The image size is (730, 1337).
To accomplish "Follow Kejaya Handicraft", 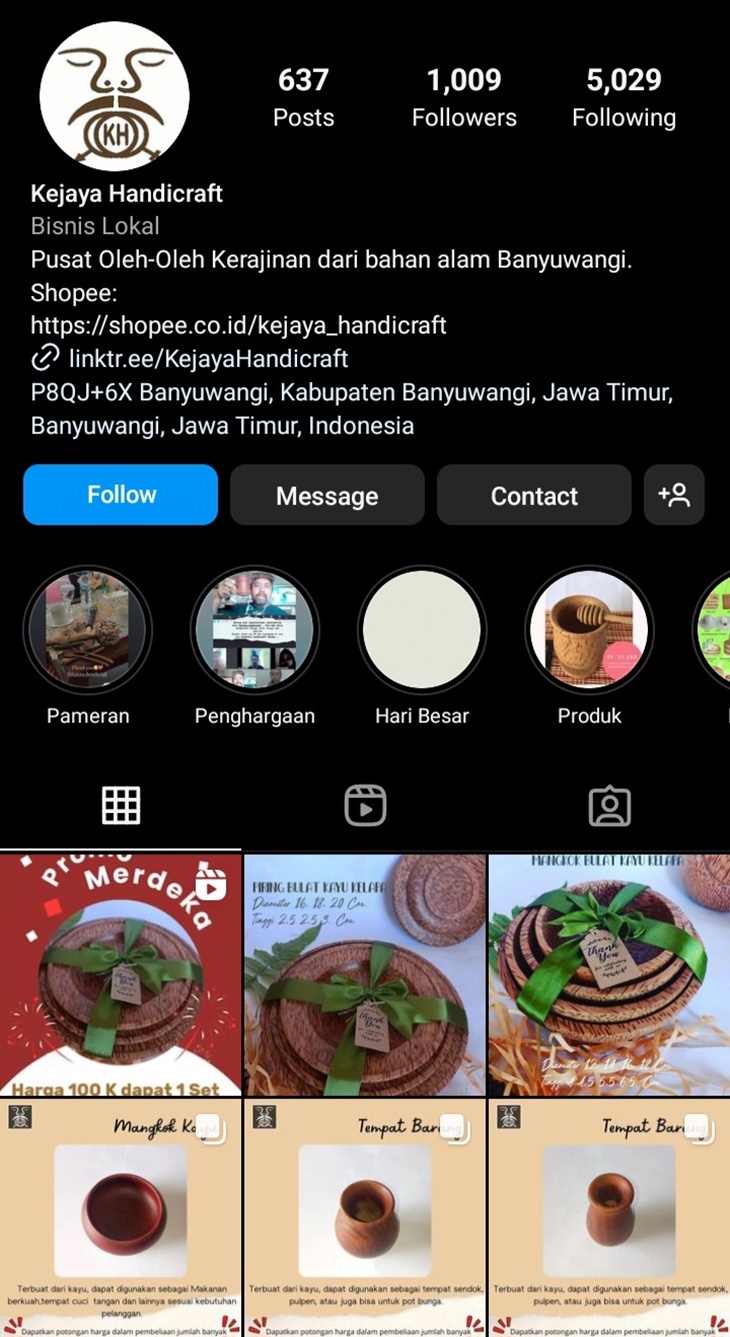I will 121,495.
